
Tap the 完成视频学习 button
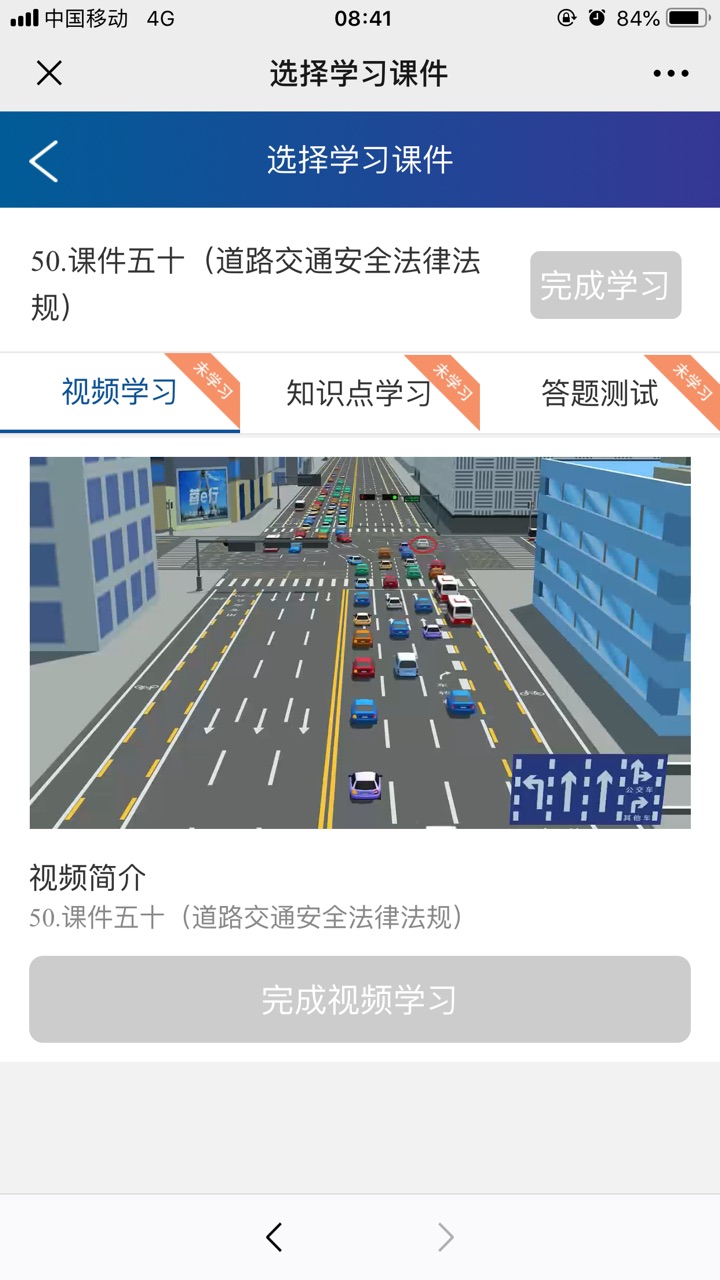pos(360,999)
